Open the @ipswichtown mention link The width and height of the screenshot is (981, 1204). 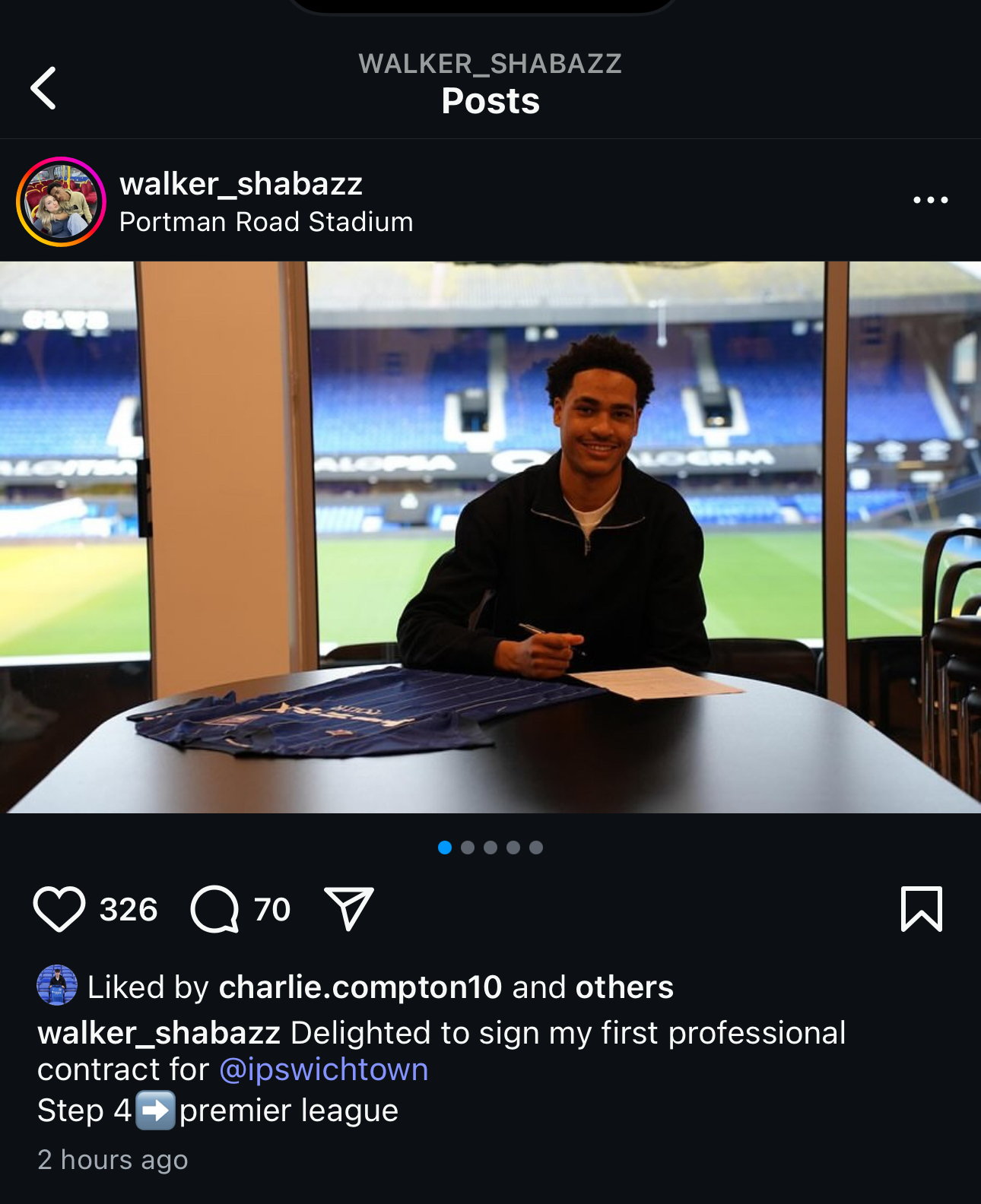coord(324,1069)
